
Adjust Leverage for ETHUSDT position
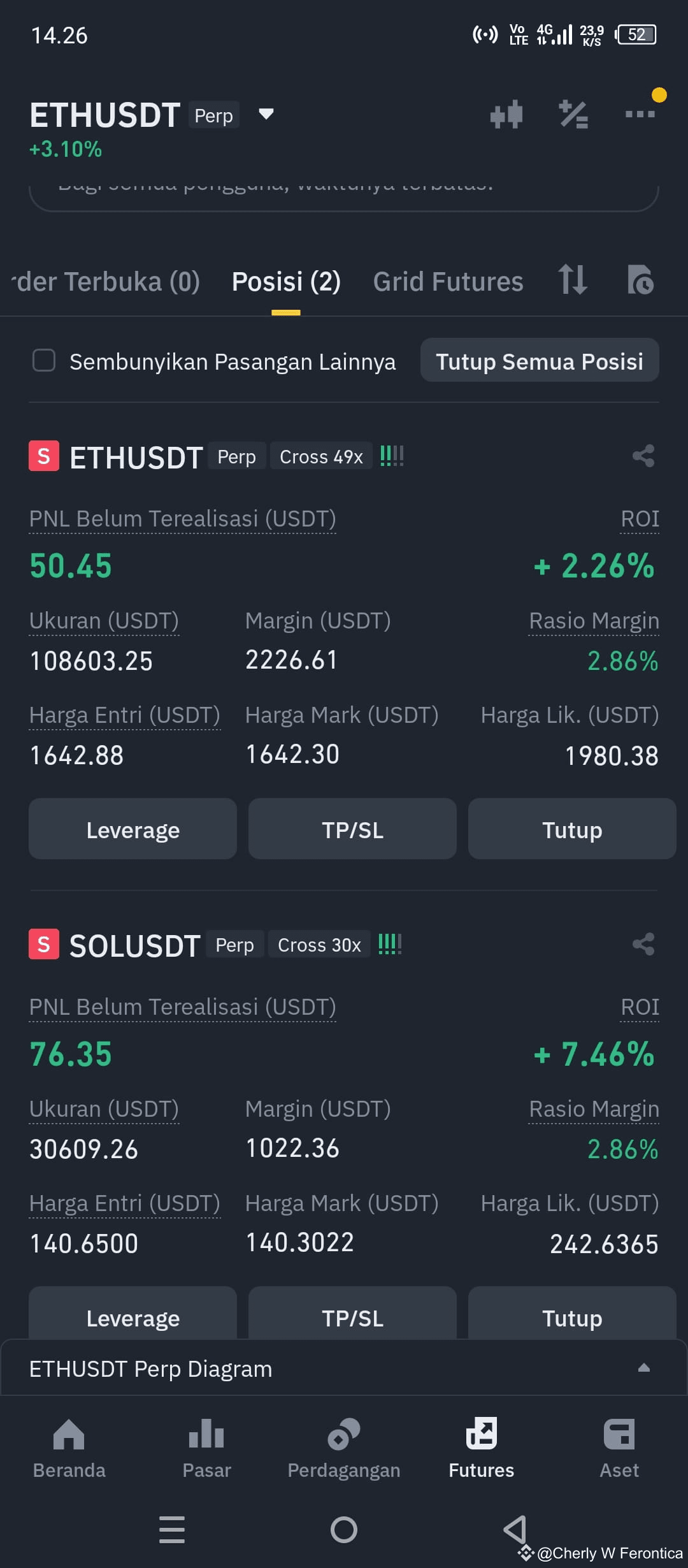[133, 829]
